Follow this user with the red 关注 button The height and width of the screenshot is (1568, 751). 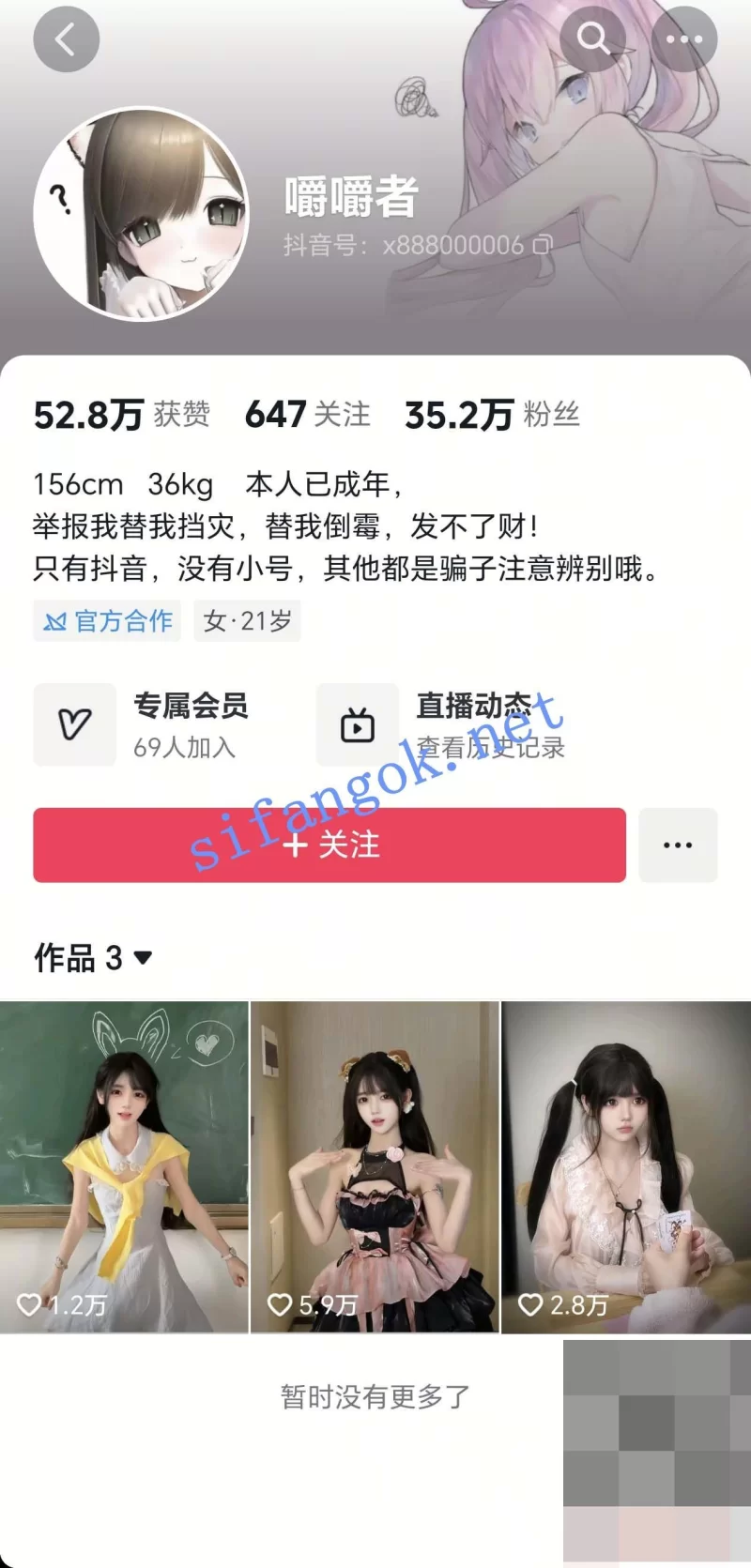tap(330, 845)
